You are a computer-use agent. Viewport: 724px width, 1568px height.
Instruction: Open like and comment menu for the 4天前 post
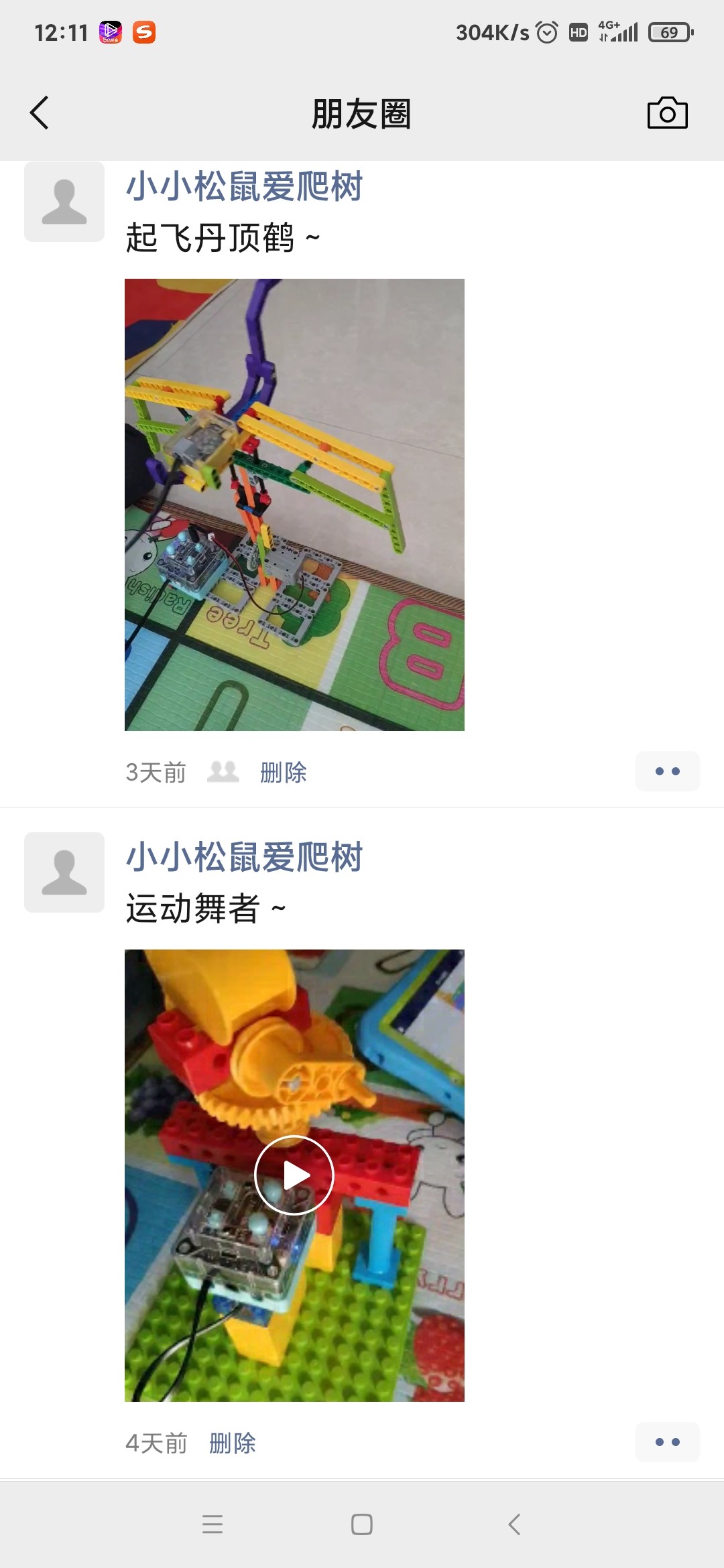pyautogui.click(x=667, y=1442)
